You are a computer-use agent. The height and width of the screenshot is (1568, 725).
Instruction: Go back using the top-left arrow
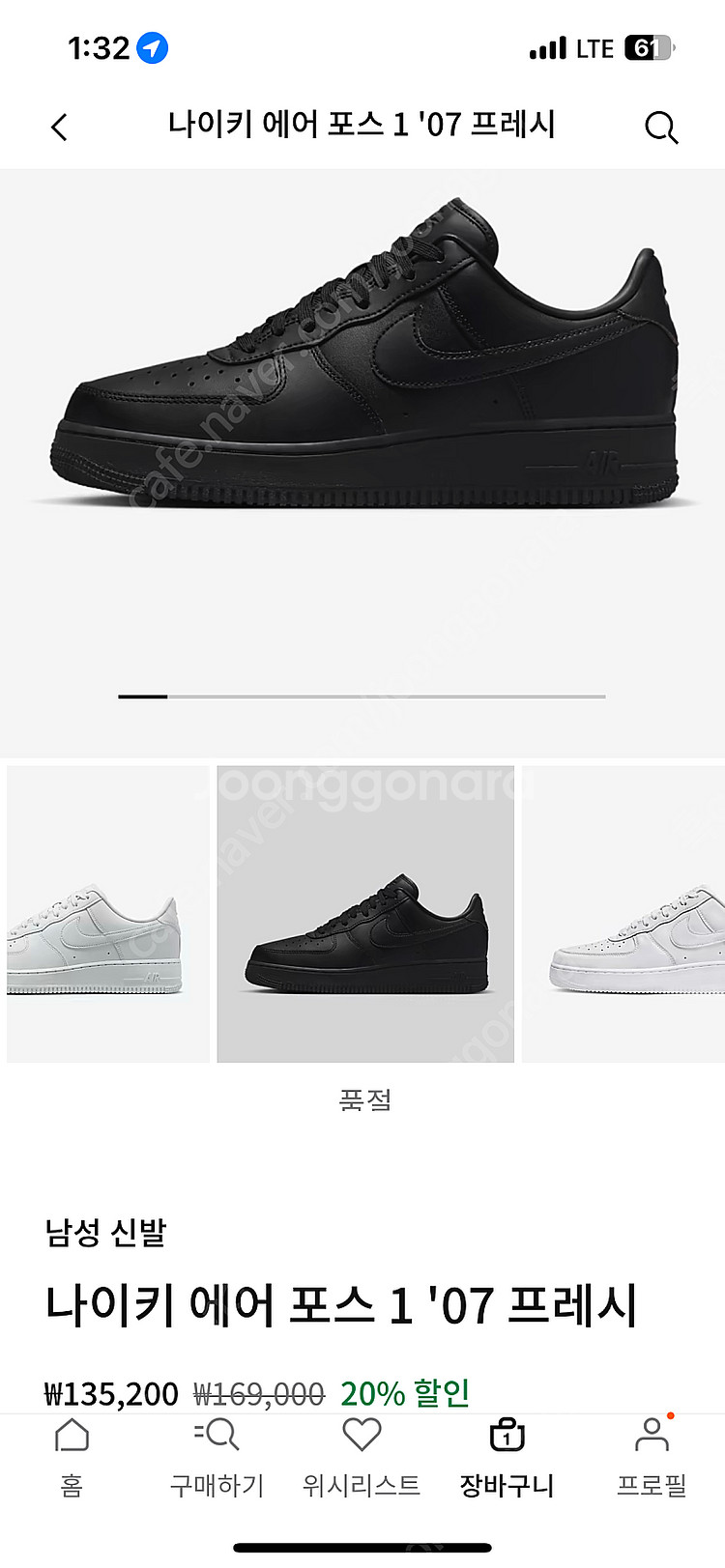click(60, 127)
